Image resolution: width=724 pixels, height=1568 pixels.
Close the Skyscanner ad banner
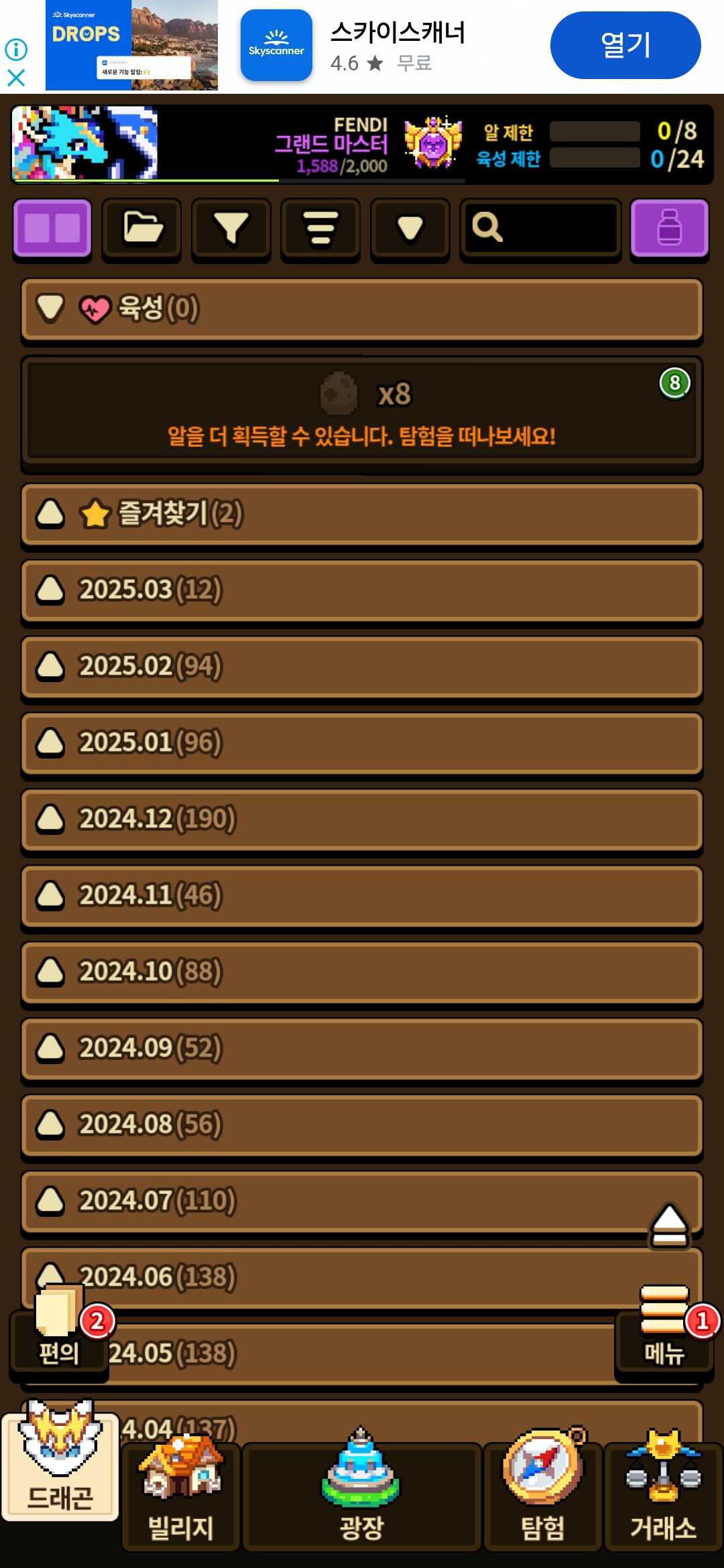16,78
